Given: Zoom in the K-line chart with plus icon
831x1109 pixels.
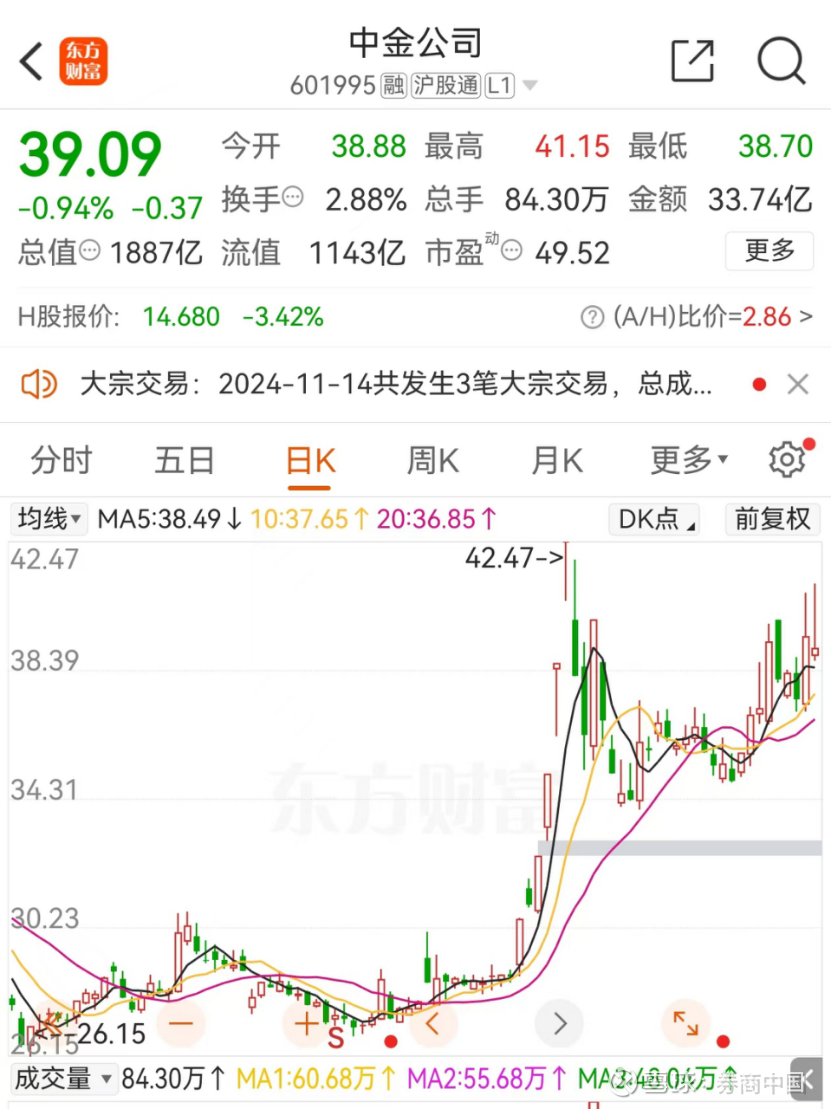Looking at the screenshot, I should pos(306,1023).
